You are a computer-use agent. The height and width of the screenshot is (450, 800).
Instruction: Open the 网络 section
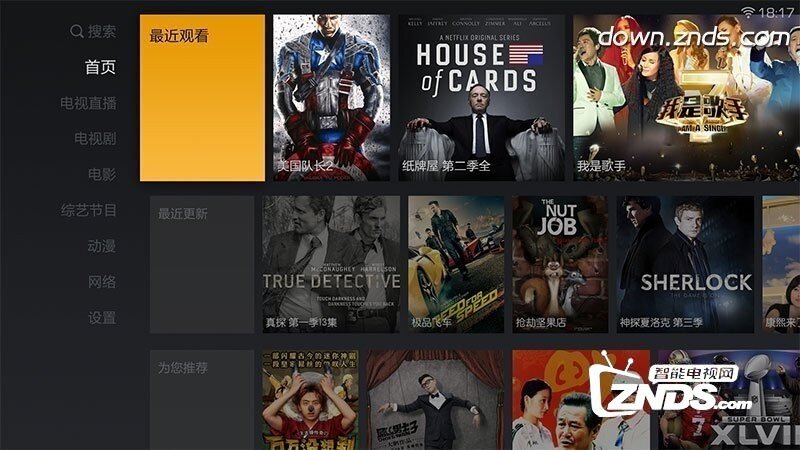click(101, 282)
